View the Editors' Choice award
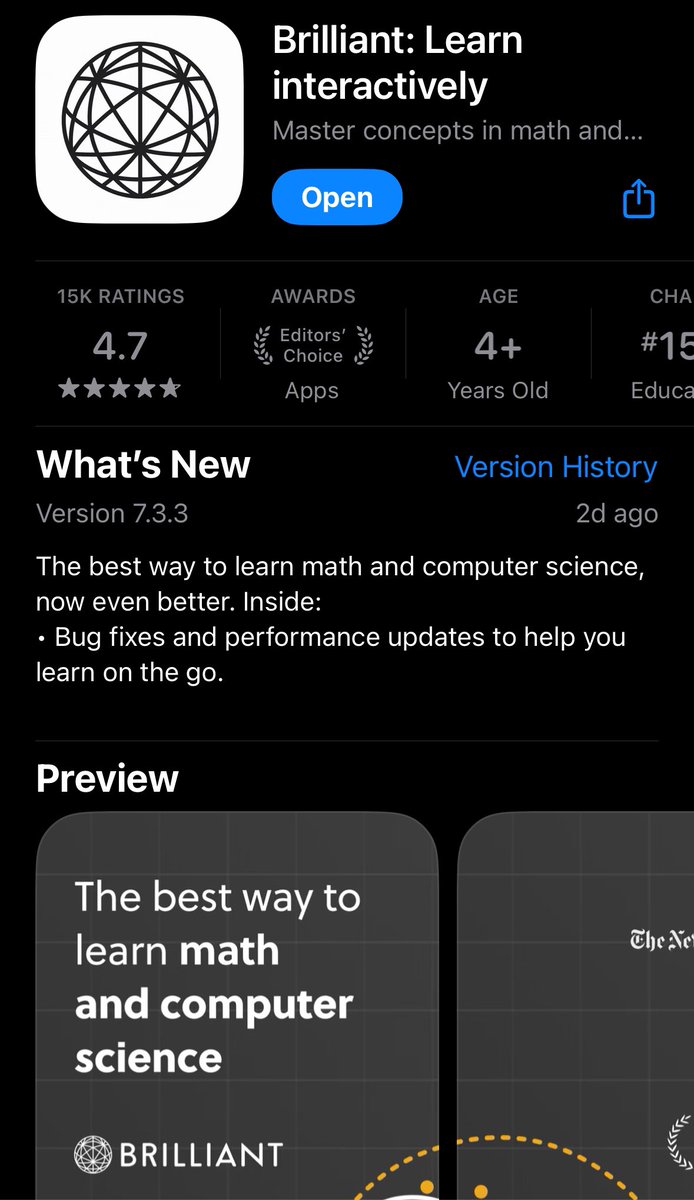 coord(313,347)
